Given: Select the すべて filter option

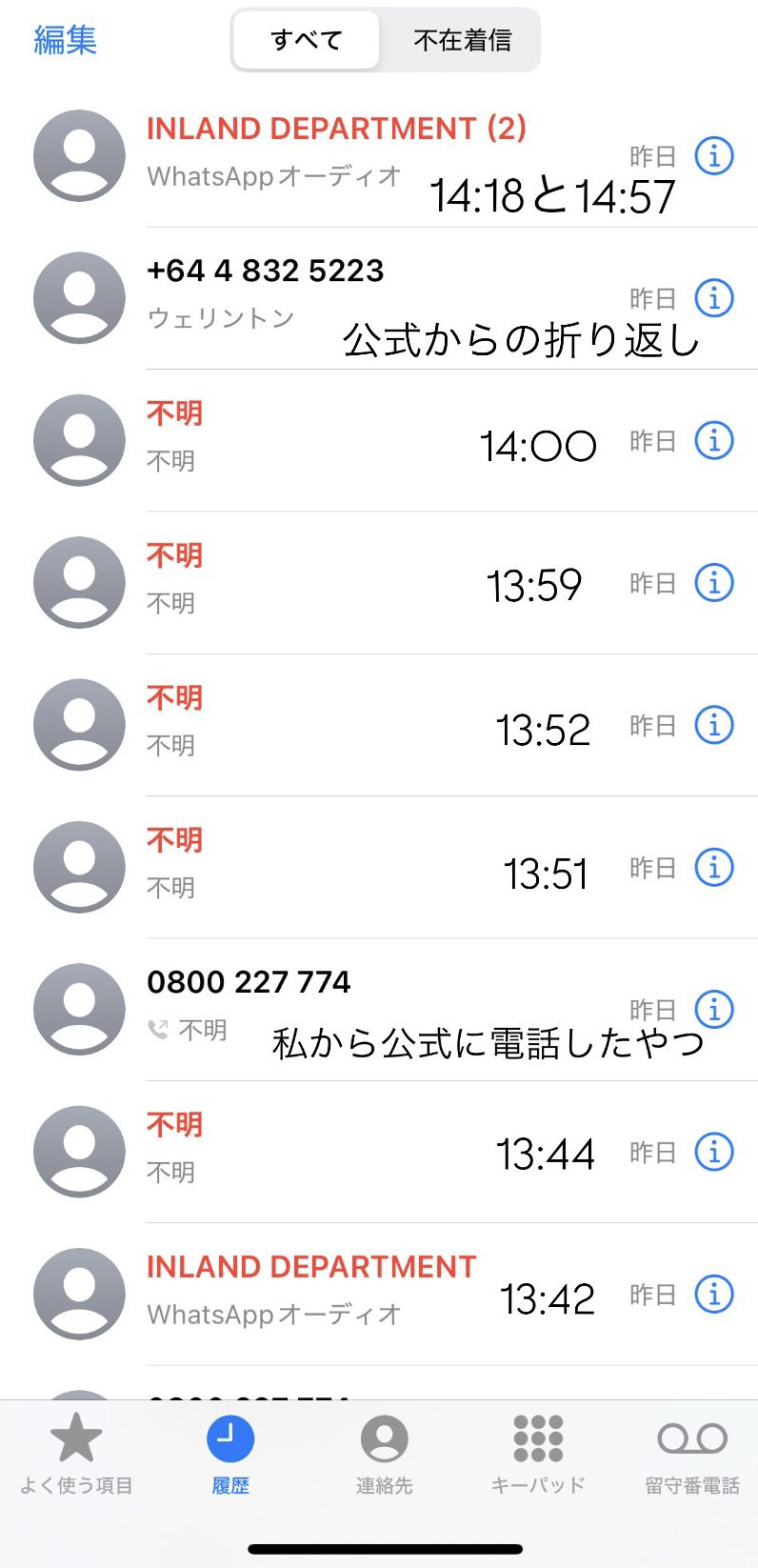Looking at the screenshot, I should pos(307,39).
